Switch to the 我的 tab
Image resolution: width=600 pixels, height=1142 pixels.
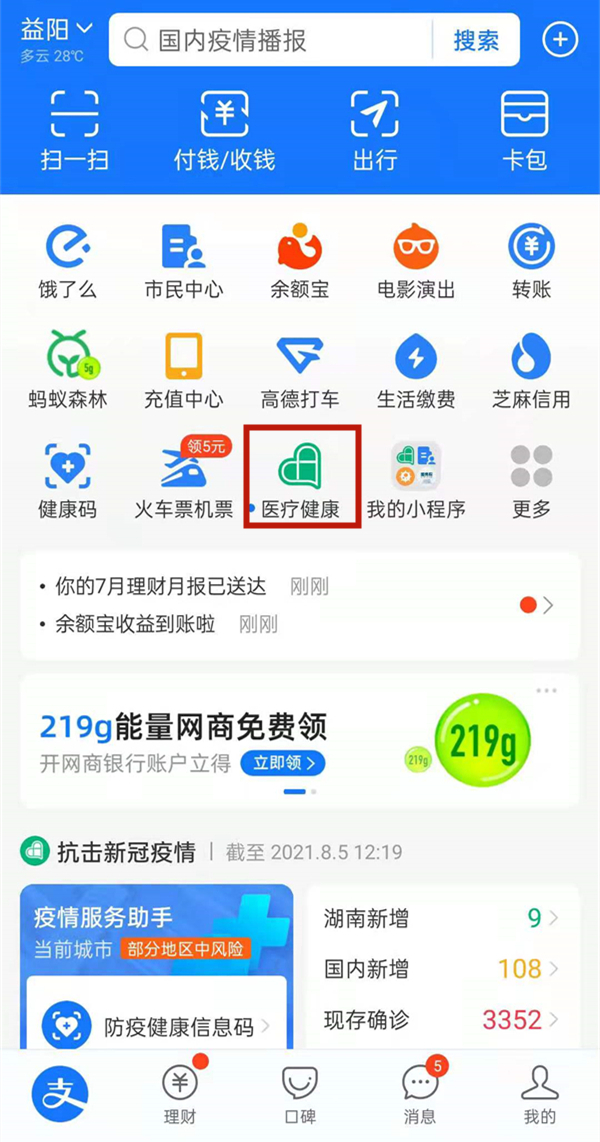(540, 1093)
